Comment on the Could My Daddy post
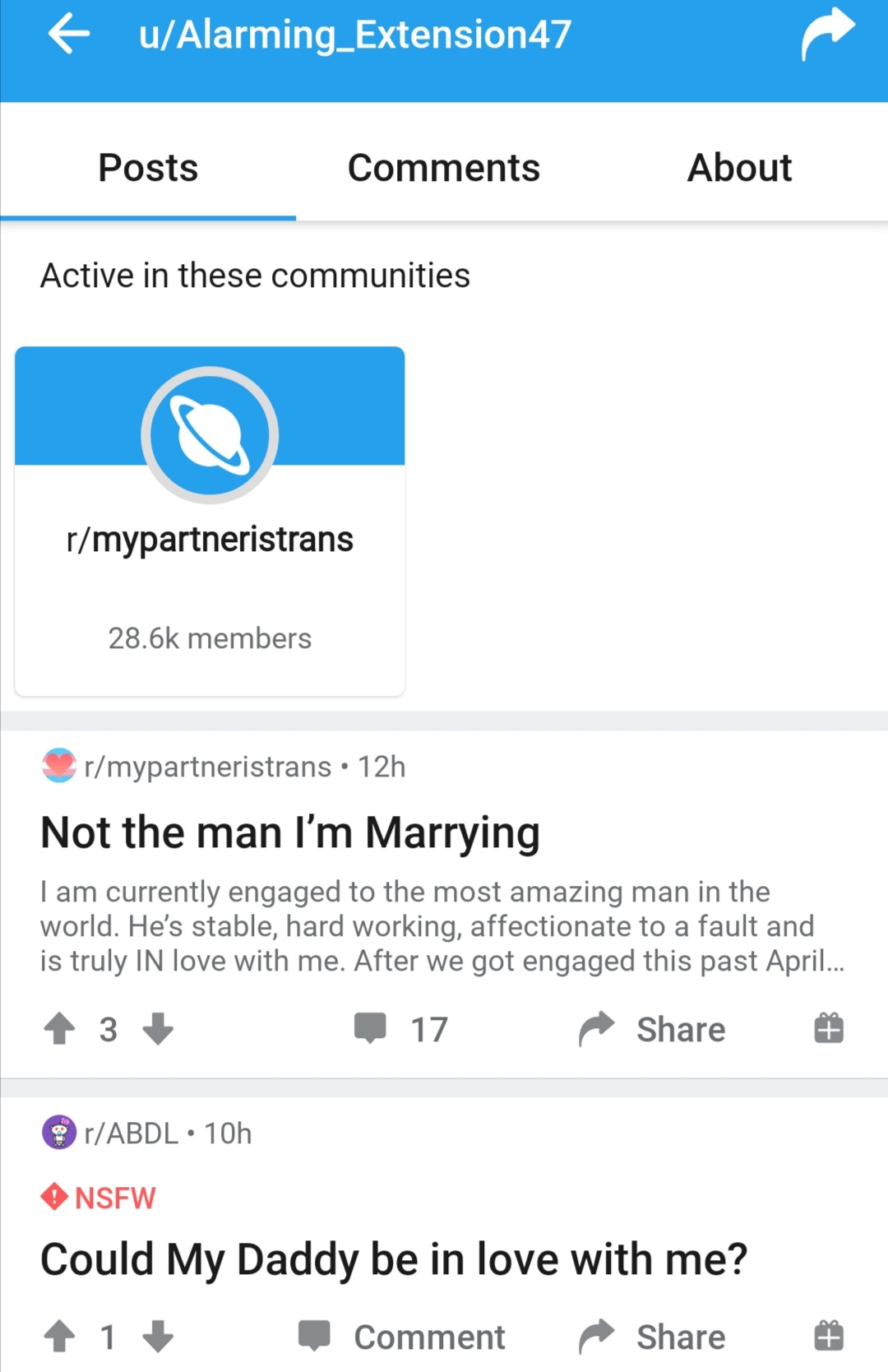The height and width of the screenshot is (1372, 888). (401, 1337)
